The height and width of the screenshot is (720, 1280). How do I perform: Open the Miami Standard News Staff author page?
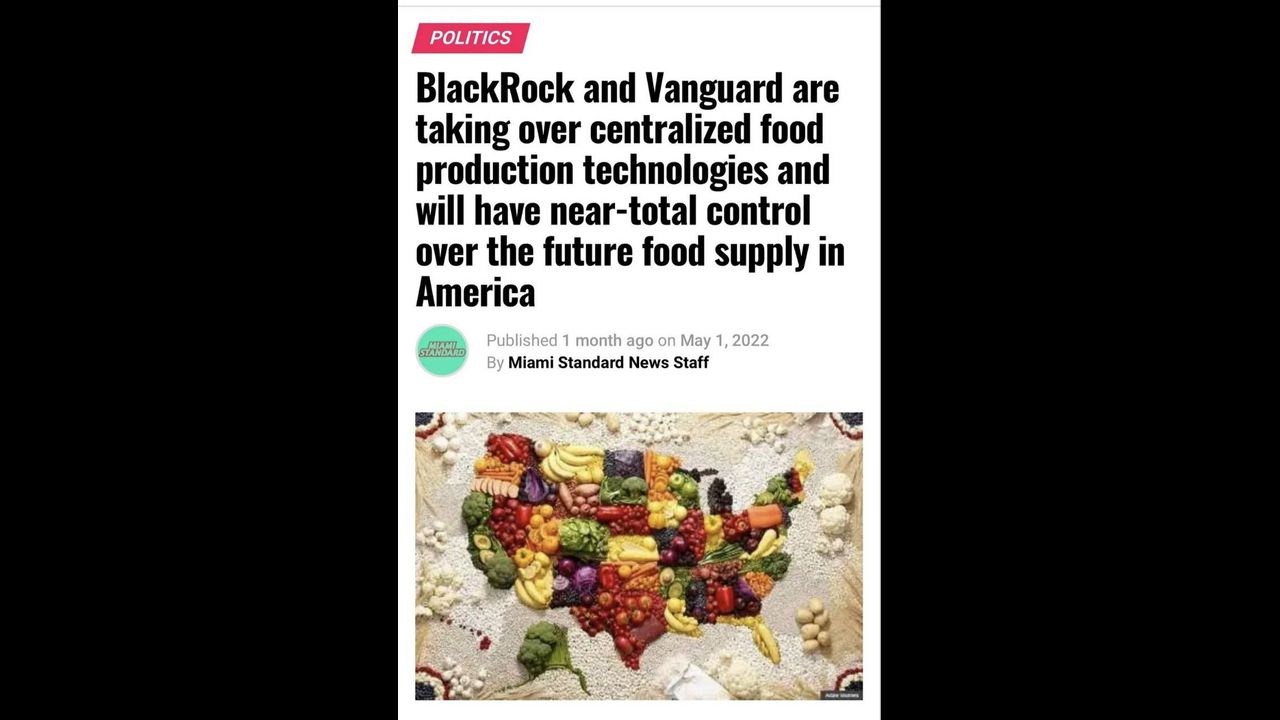coord(608,363)
